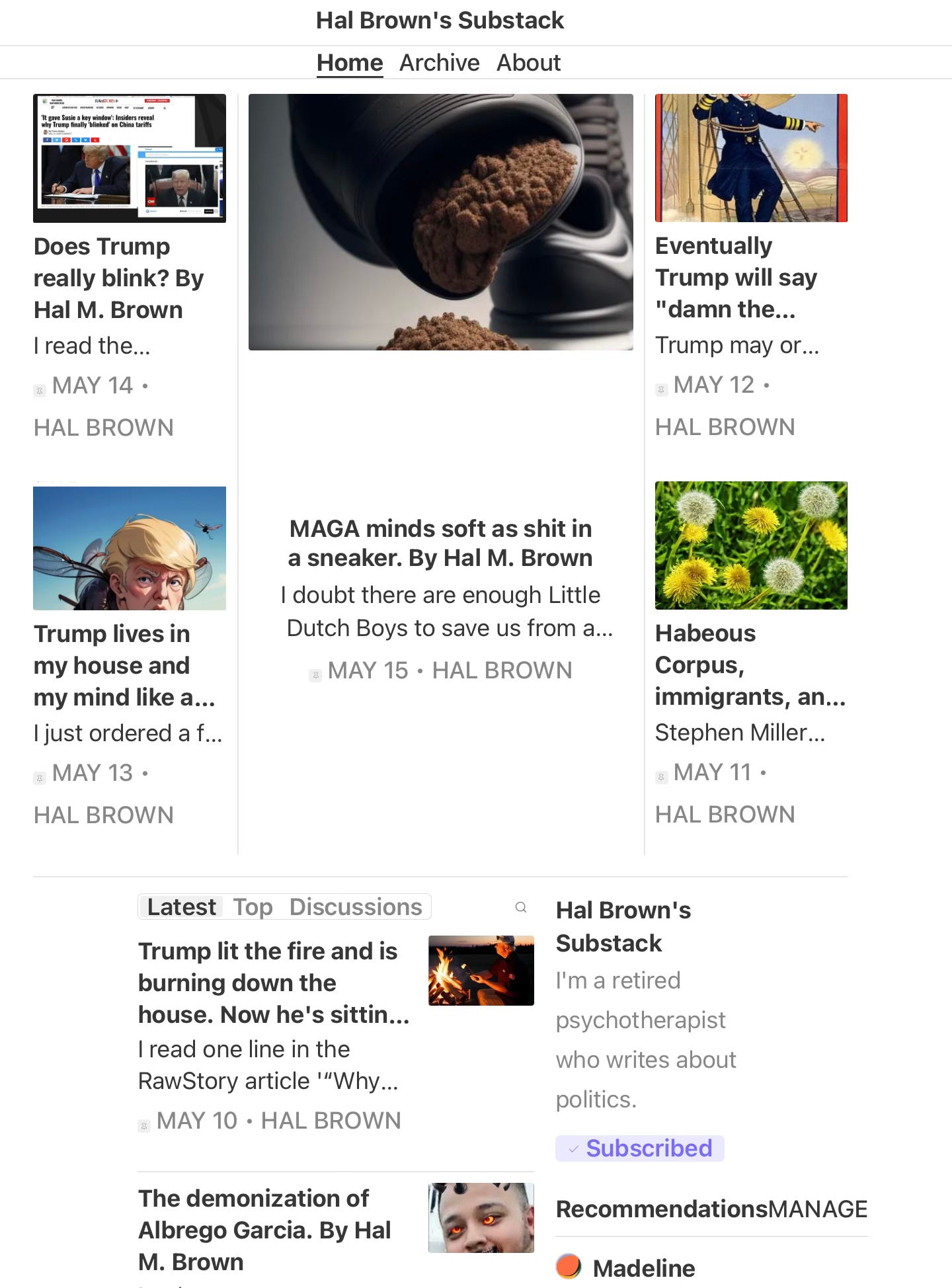Open "Eventually Trump will say" post
This screenshot has width=952, height=1288.
coord(736,277)
